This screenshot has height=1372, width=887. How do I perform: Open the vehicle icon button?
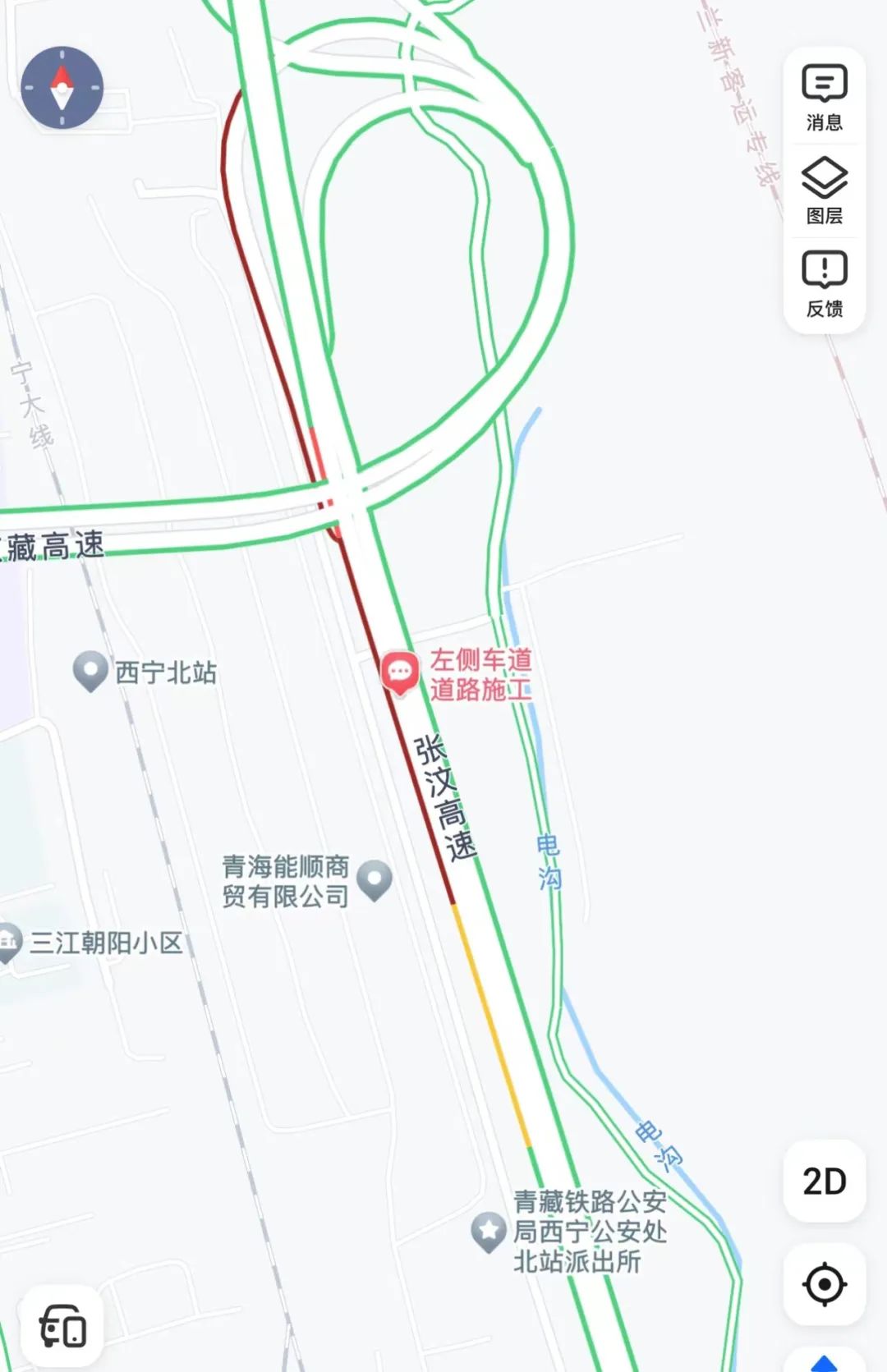(x=62, y=1327)
